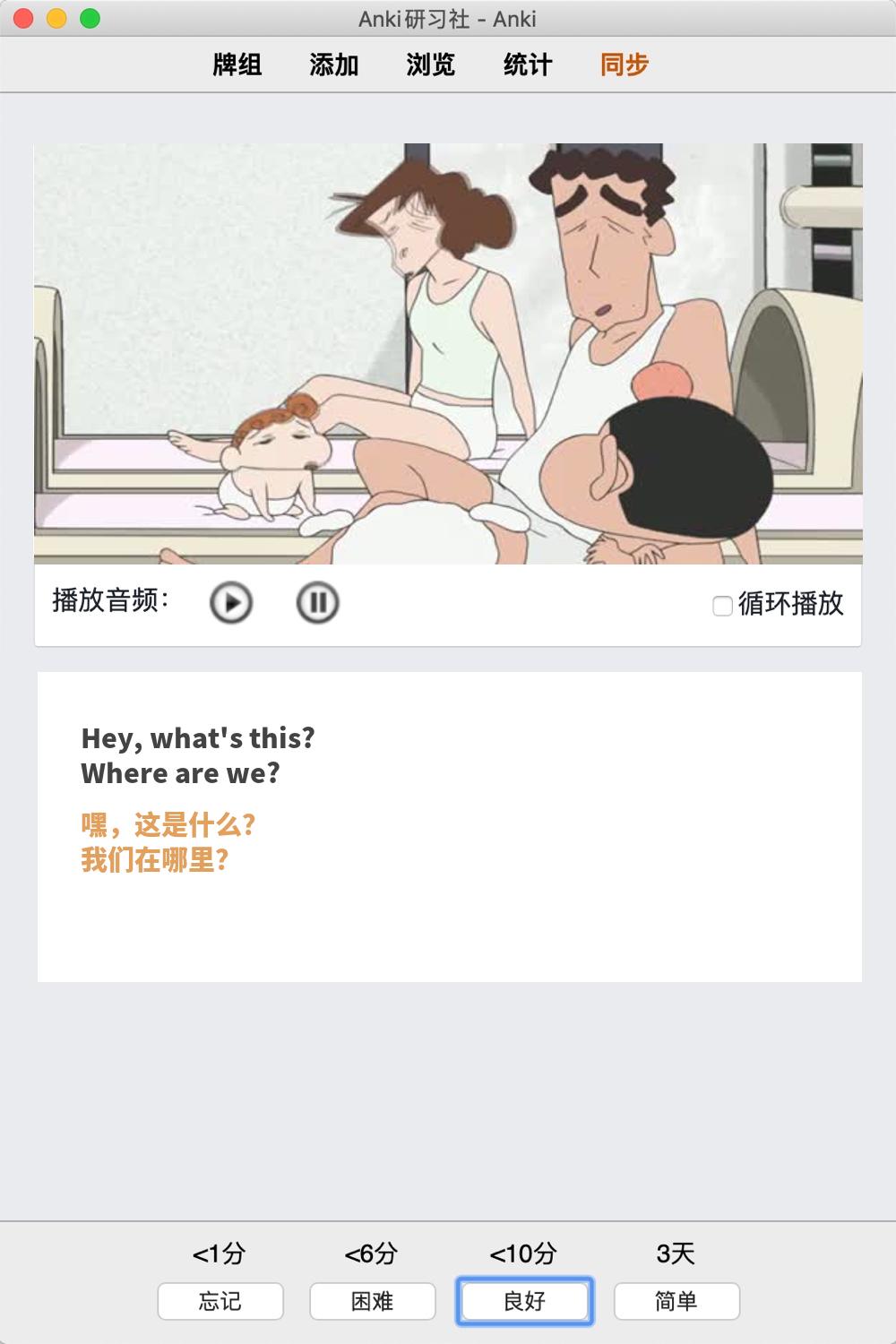The width and height of the screenshot is (896, 1344).
Task: Rate the card as 良好
Action: click(525, 1301)
